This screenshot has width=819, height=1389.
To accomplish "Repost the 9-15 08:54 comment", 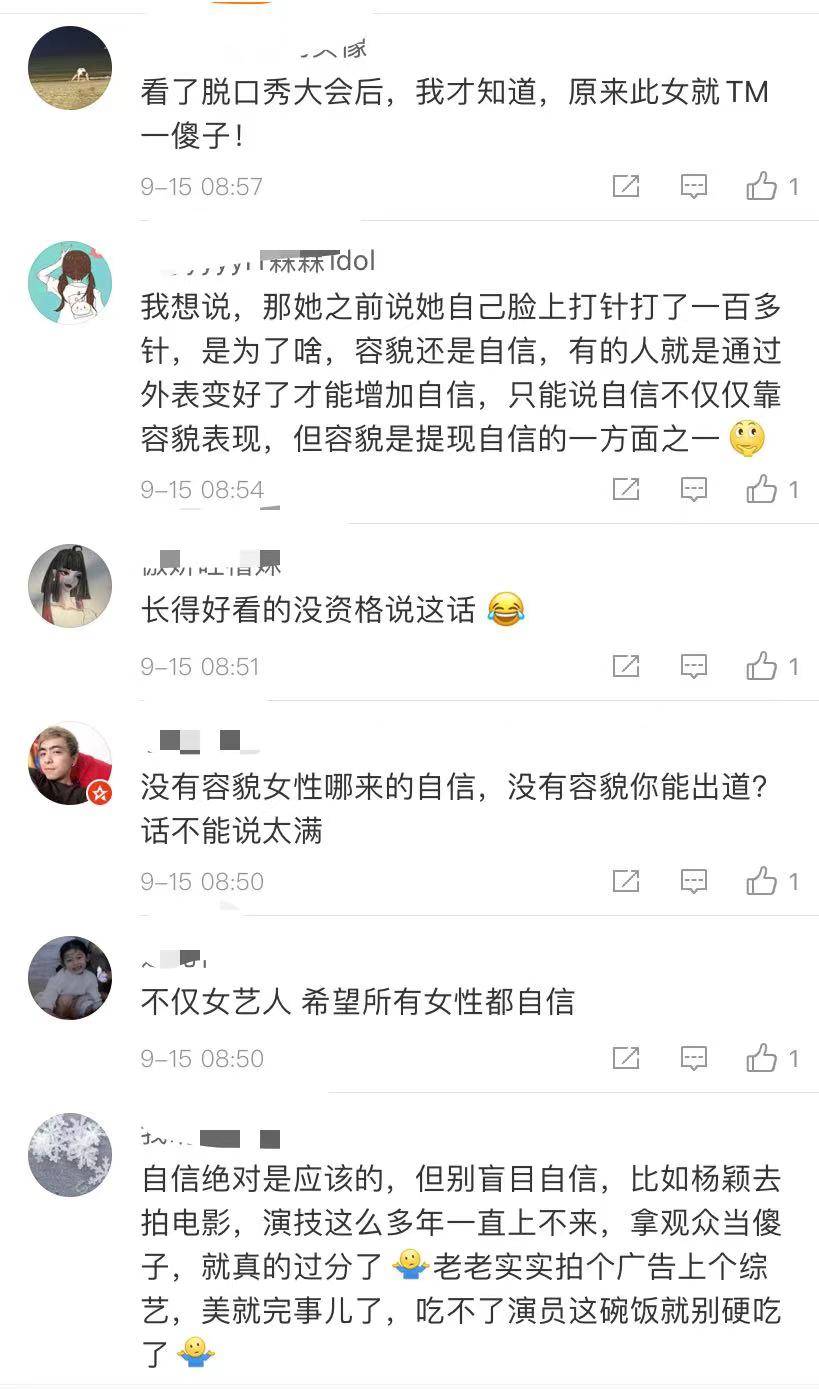I will point(626,489).
